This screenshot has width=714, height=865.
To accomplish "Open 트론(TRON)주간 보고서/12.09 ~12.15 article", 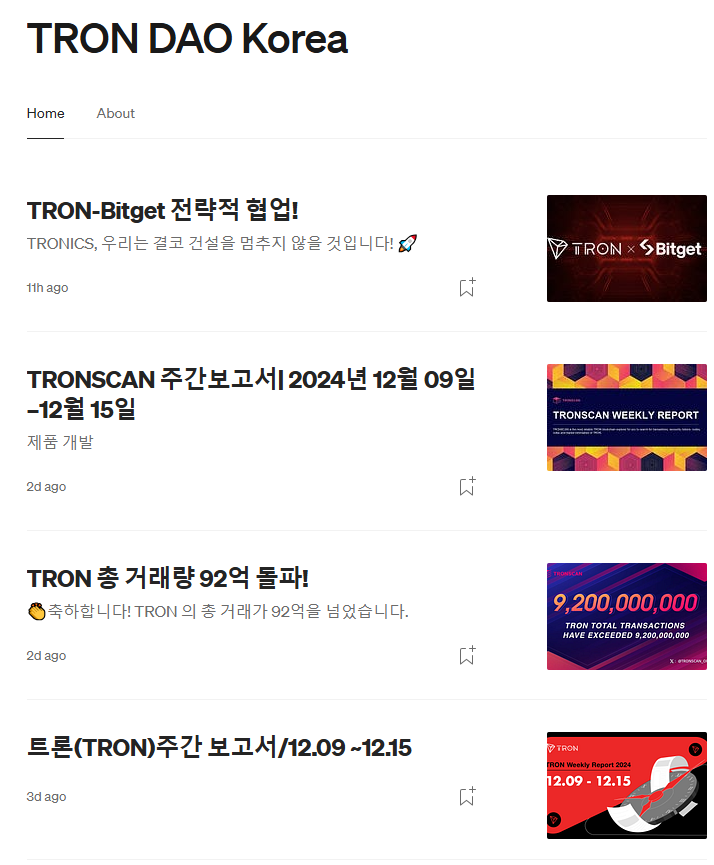I will point(219,747).
